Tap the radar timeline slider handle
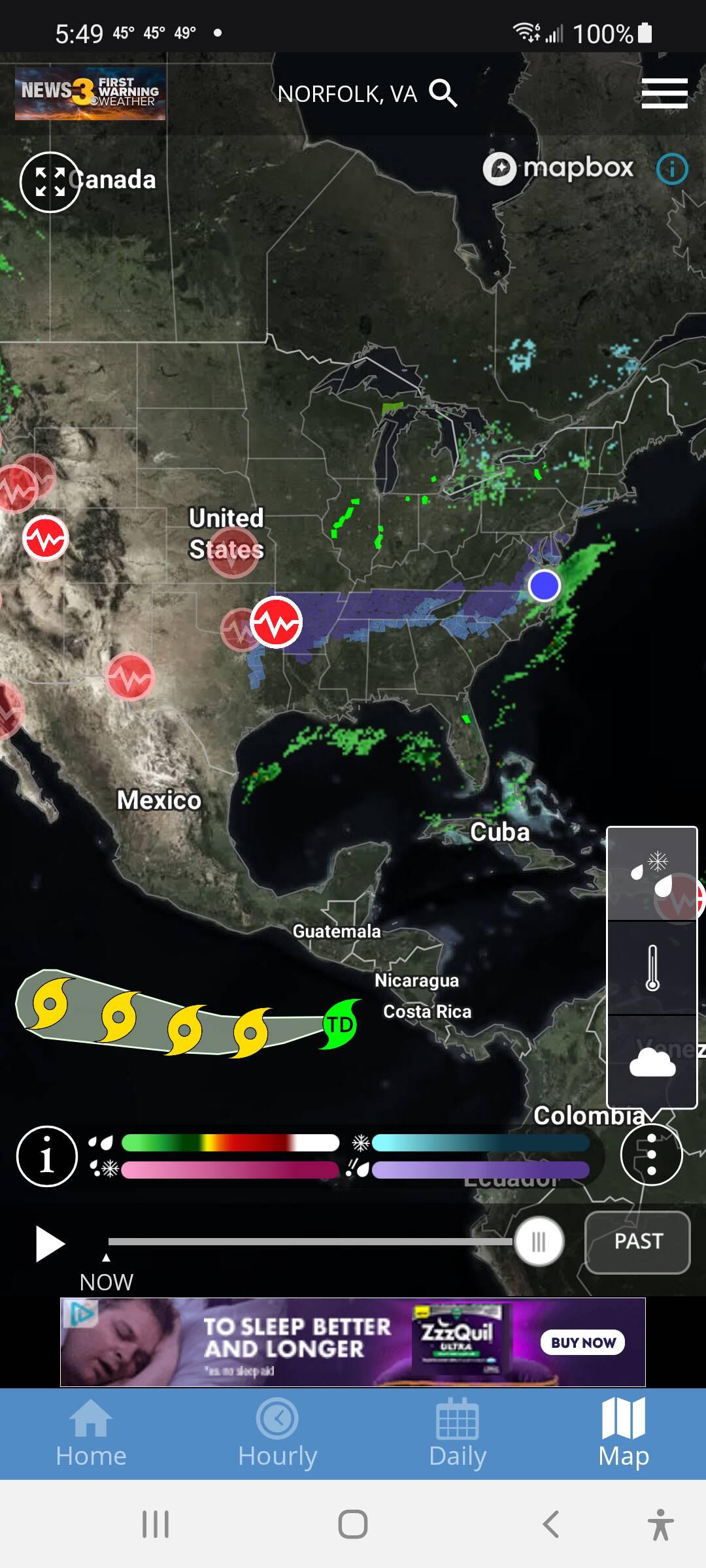This screenshot has height=1568, width=706. tap(539, 1241)
